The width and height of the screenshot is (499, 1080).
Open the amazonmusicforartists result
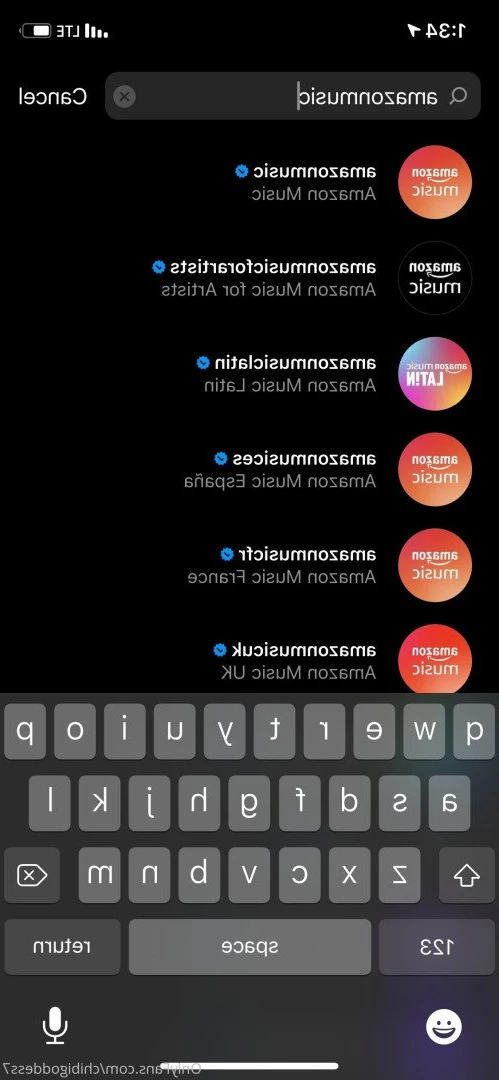[x=250, y=278]
